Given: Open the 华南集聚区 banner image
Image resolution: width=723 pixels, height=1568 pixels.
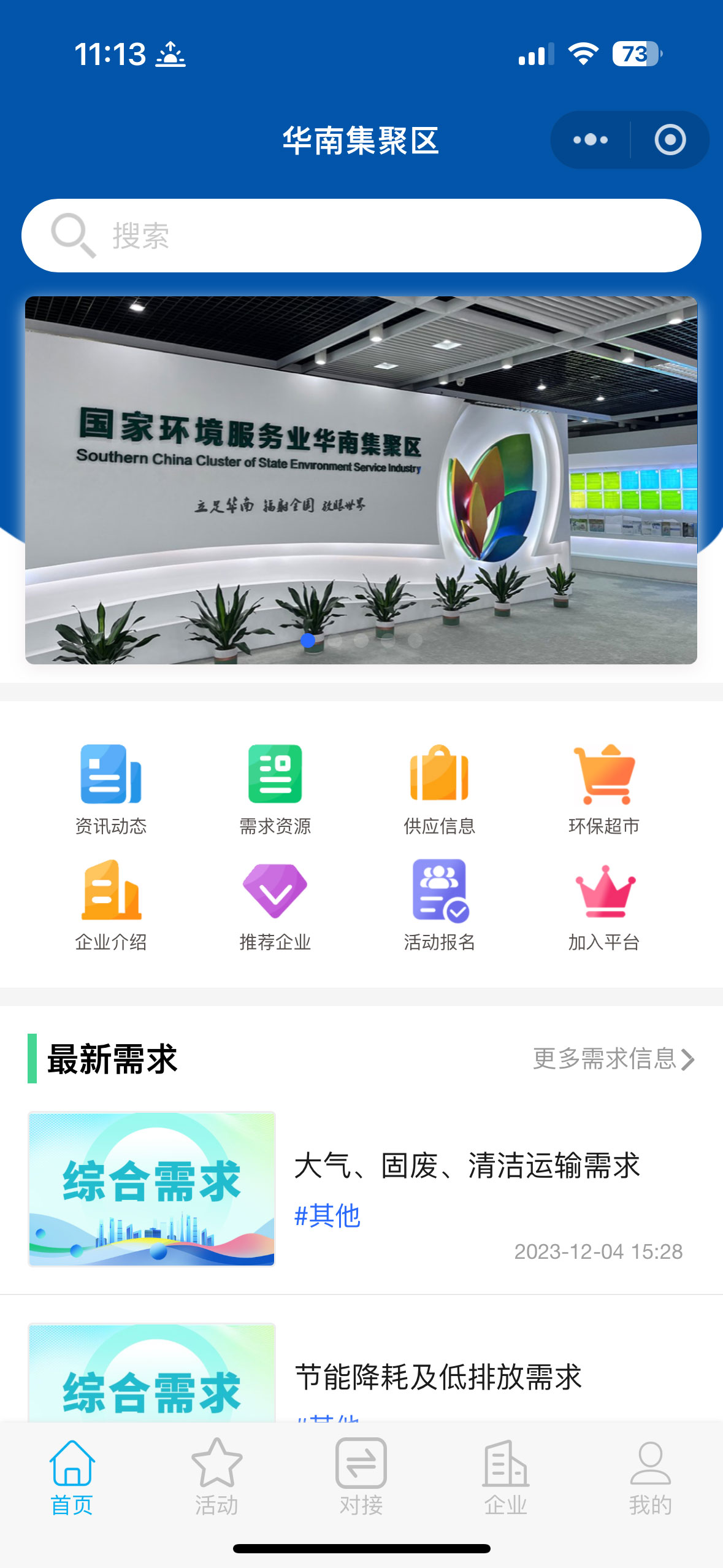Looking at the screenshot, I should [x=361, y=480].
